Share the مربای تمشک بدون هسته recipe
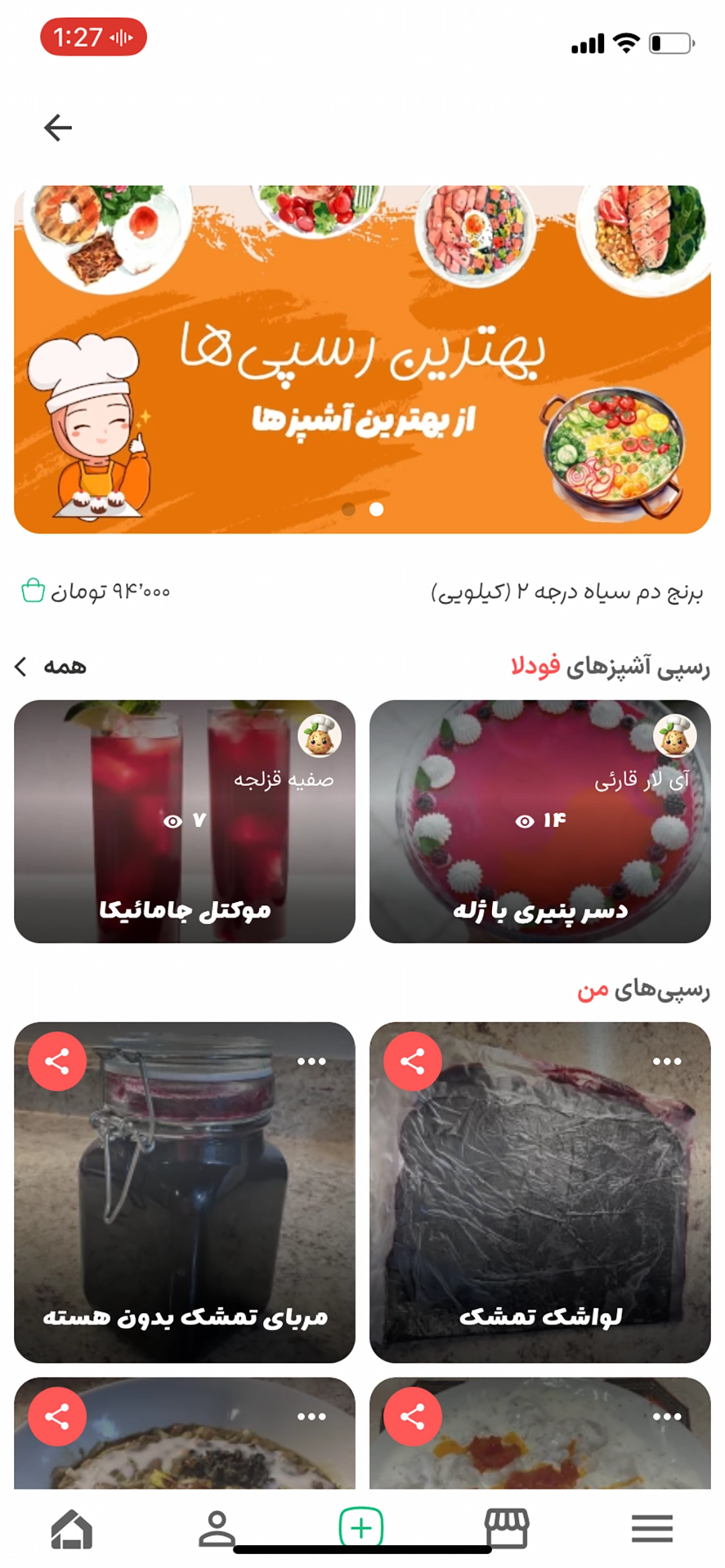 (57, 1061)
